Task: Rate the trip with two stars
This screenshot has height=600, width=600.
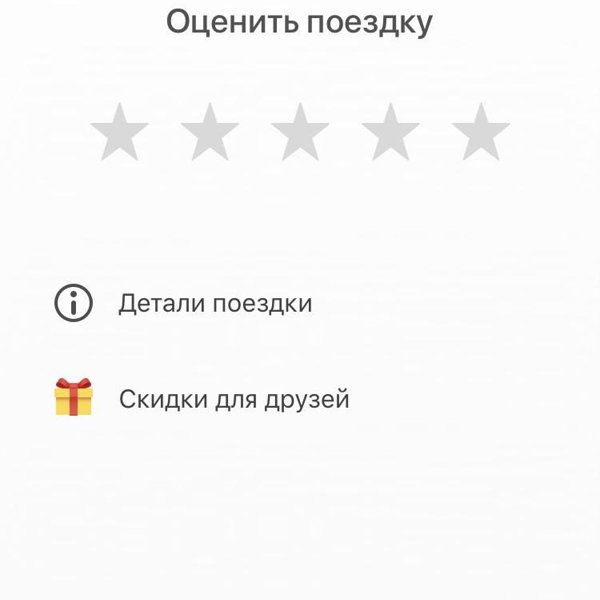Action: click(209, 133)
